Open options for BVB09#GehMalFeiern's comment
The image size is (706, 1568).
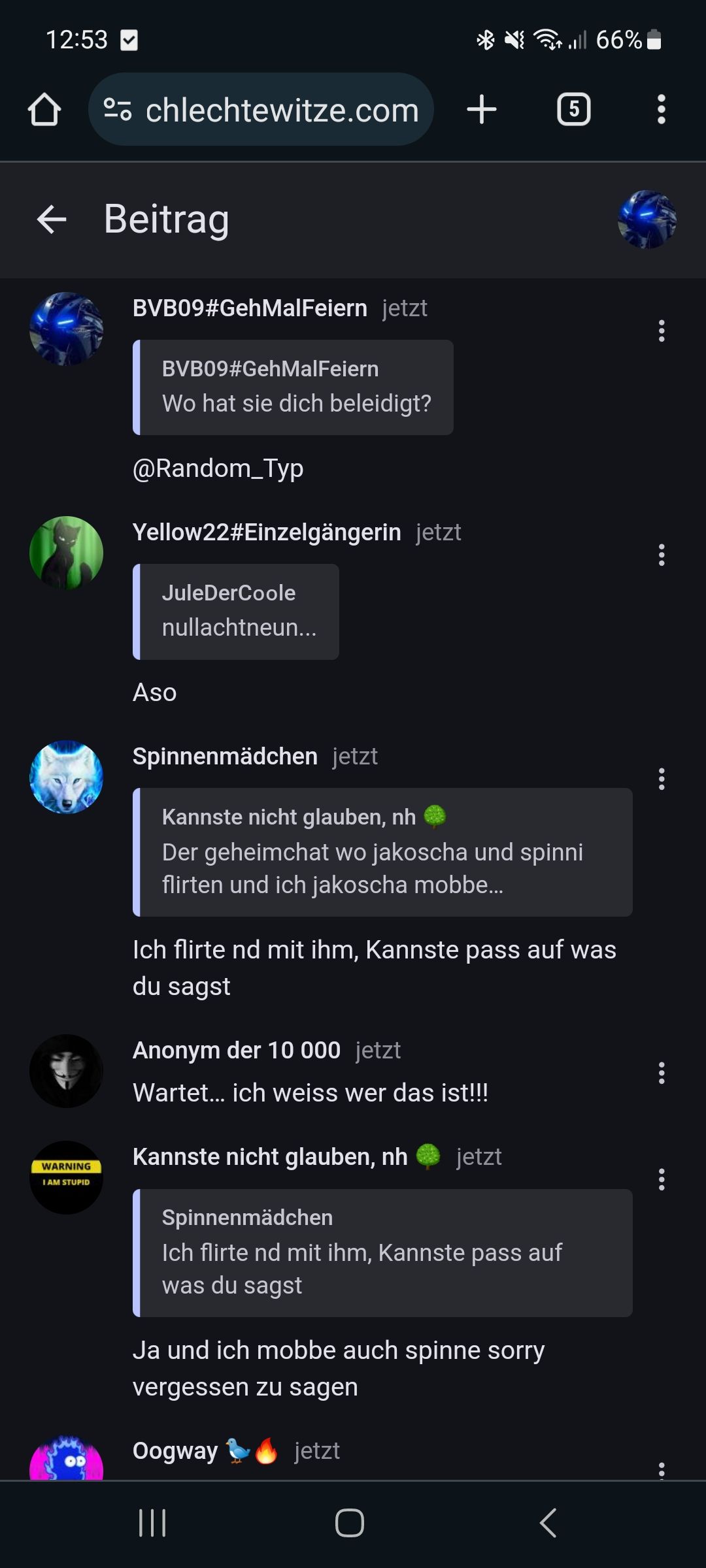(x=662, y=331)
